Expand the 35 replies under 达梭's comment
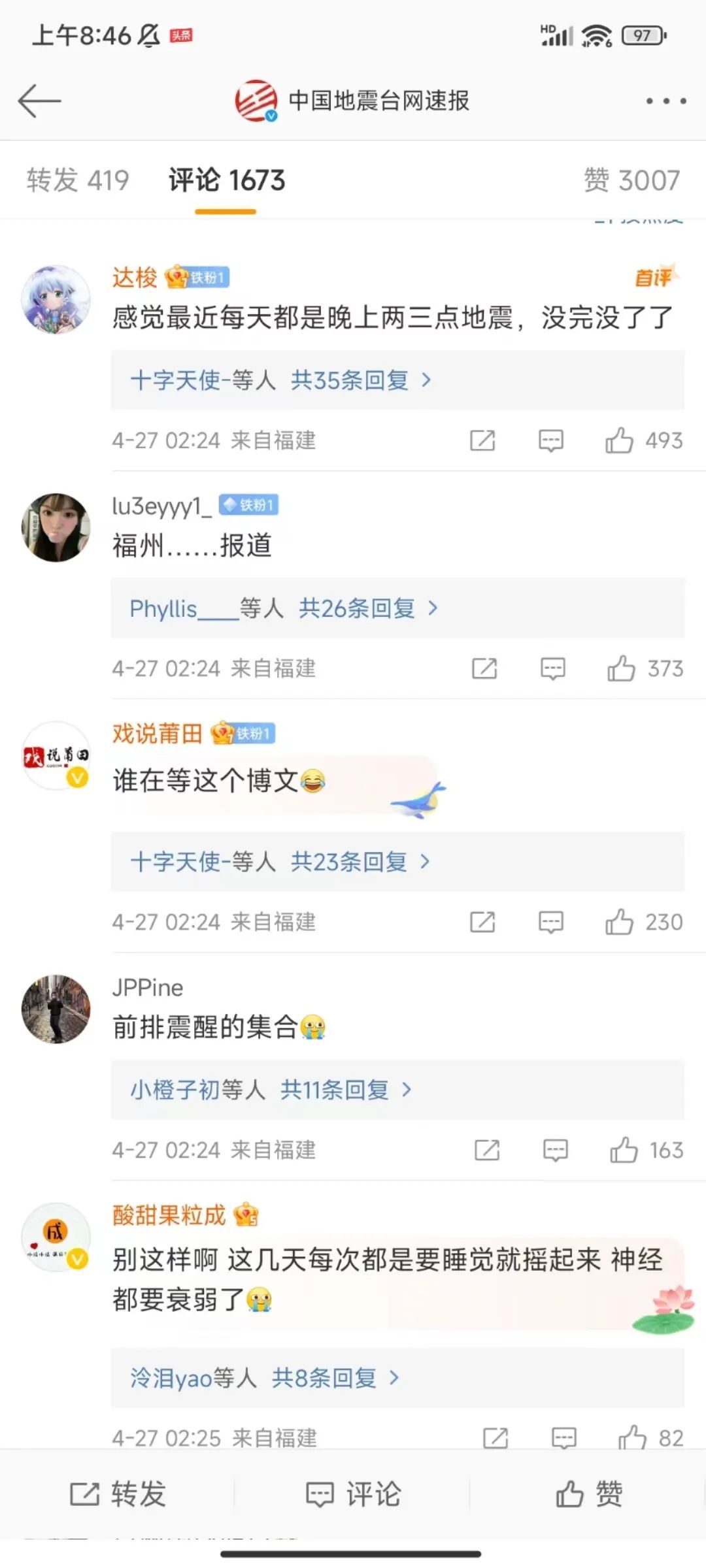Image resolution: width=706 pixels, height=1568 pixels. pos(281,380)
